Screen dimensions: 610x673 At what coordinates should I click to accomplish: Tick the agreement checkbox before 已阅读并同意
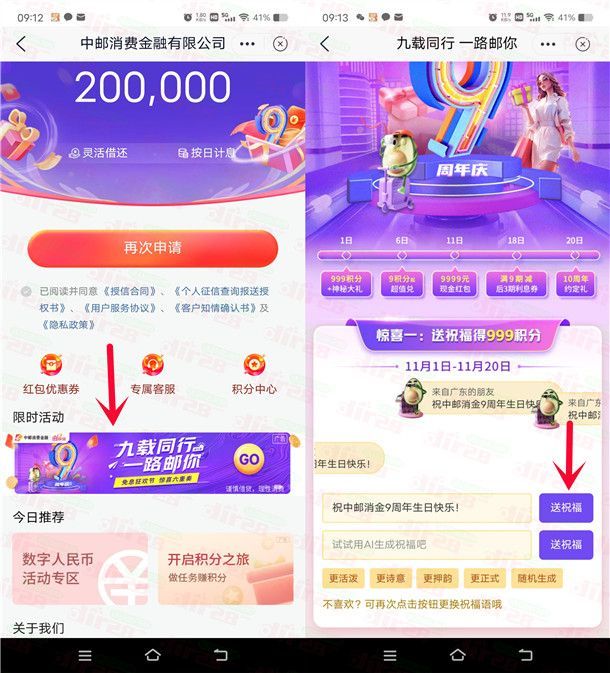coord(25,291)
